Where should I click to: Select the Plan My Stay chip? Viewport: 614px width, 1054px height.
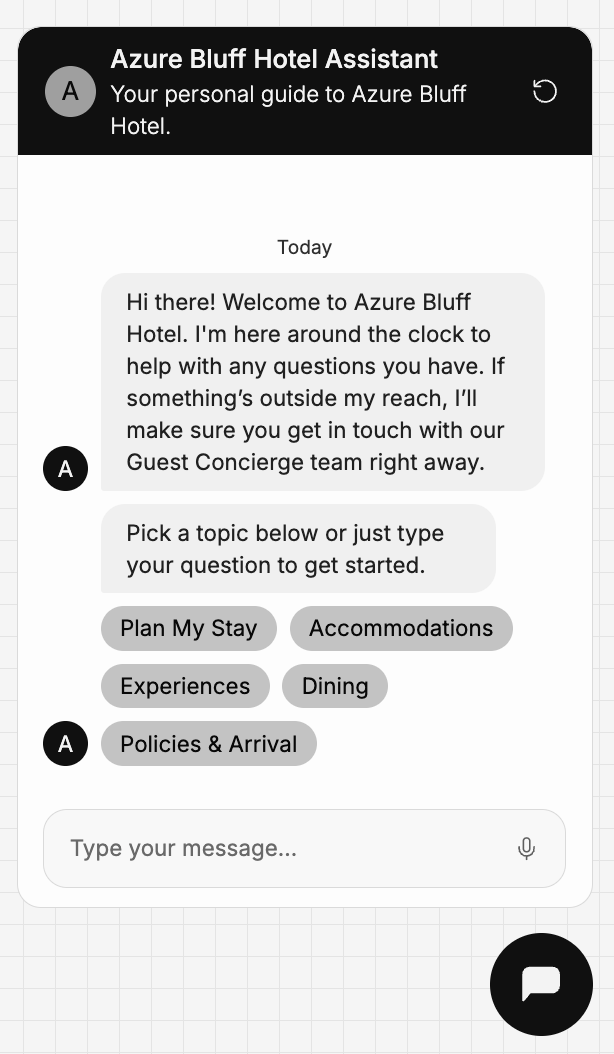[x=189, y=629]
